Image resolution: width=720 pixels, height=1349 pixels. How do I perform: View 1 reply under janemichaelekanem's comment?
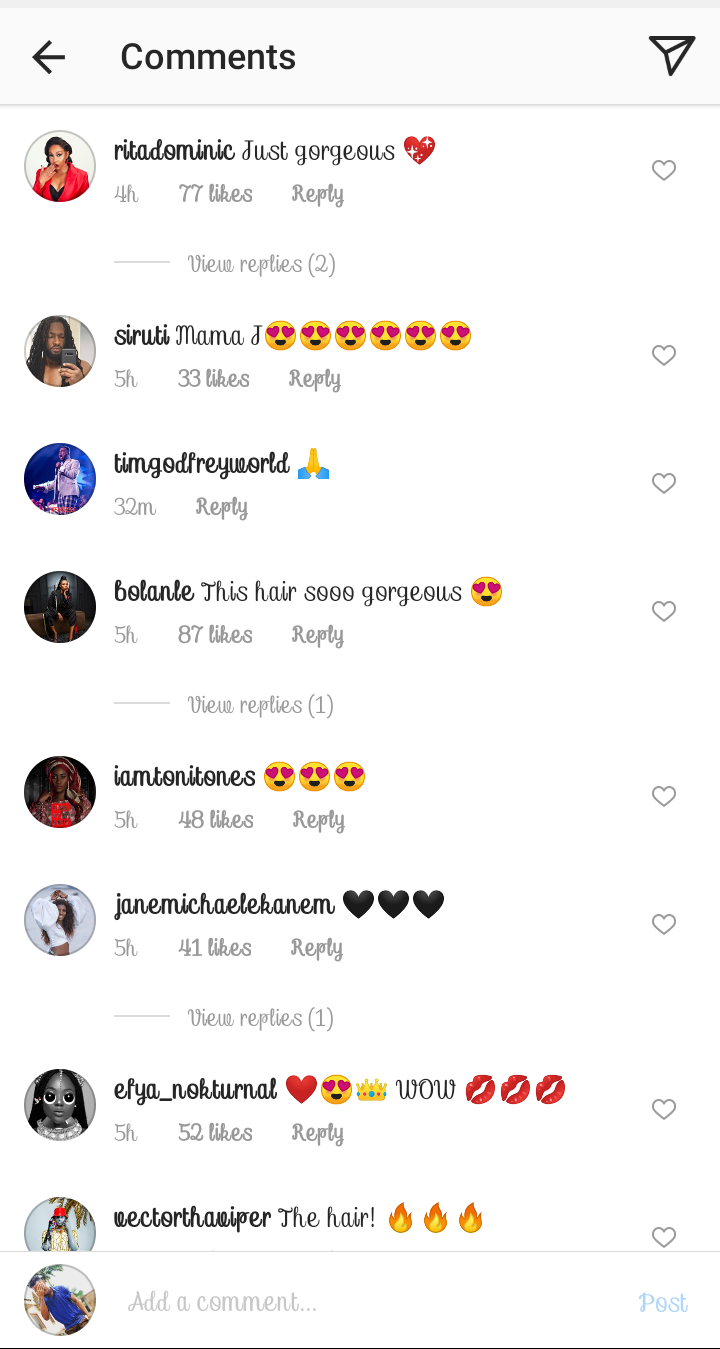[260, 1018]
